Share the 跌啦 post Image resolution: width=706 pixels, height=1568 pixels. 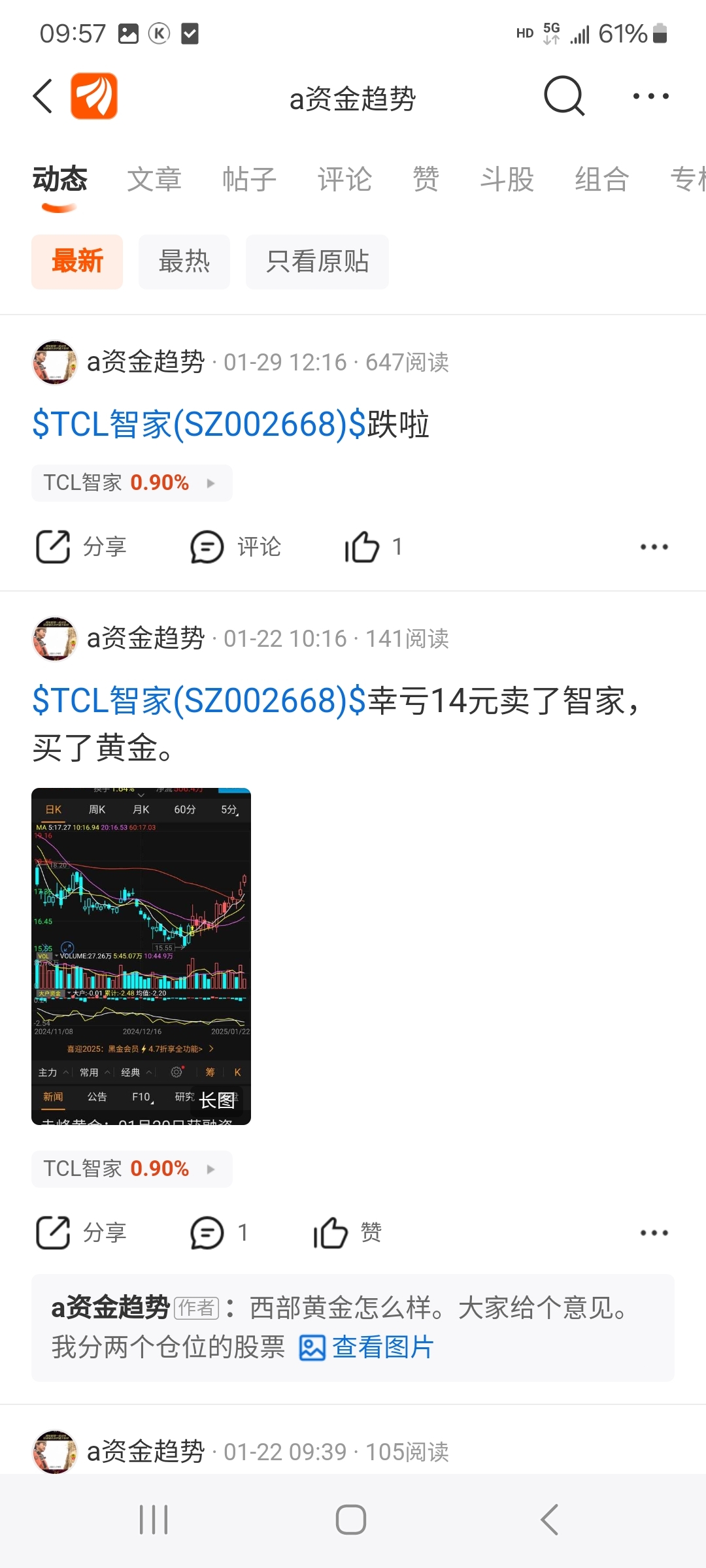click(81, 547)
